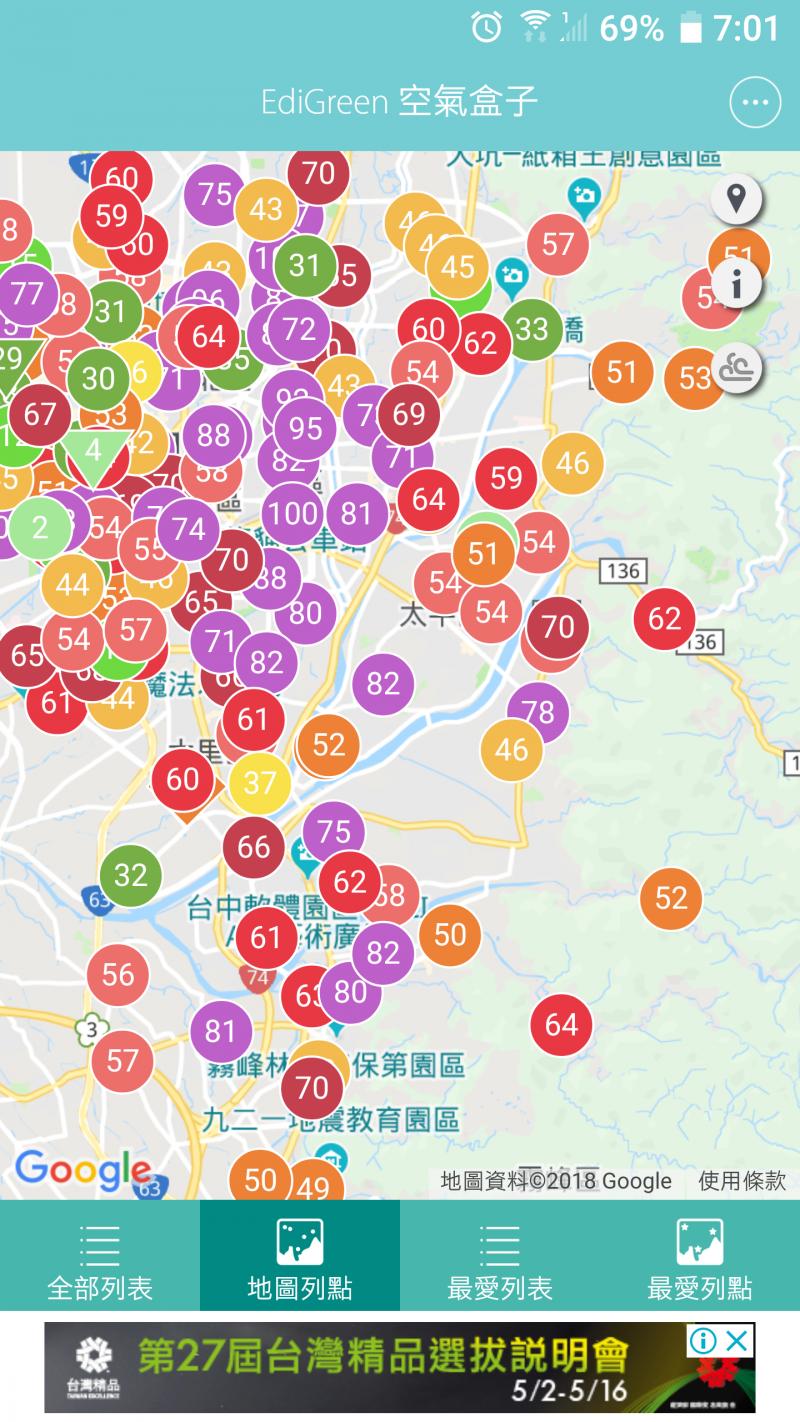800x1422 pixels.
Task: Select the 地圖列點 tab
Action: (300, 1256)
